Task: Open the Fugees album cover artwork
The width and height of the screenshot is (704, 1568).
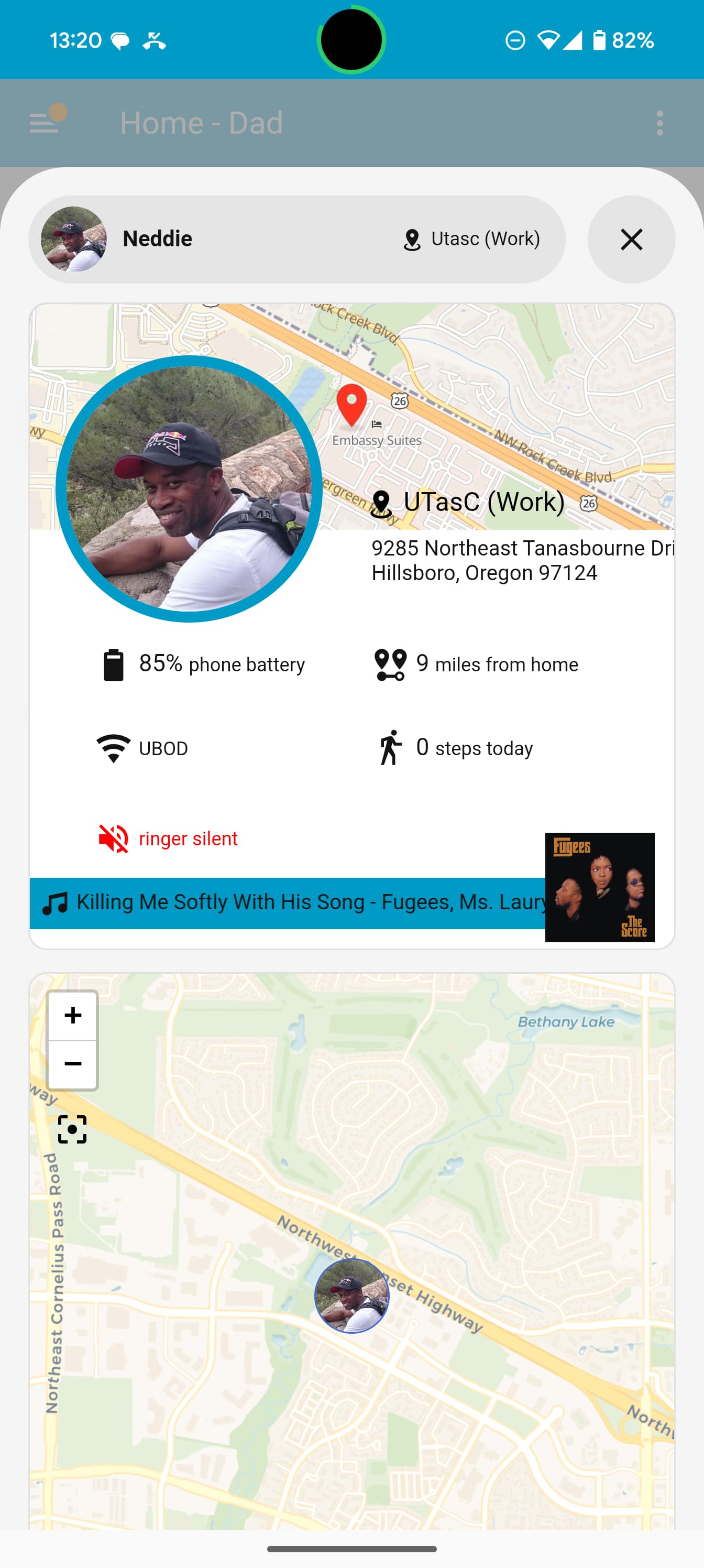Action: point(599,887)
